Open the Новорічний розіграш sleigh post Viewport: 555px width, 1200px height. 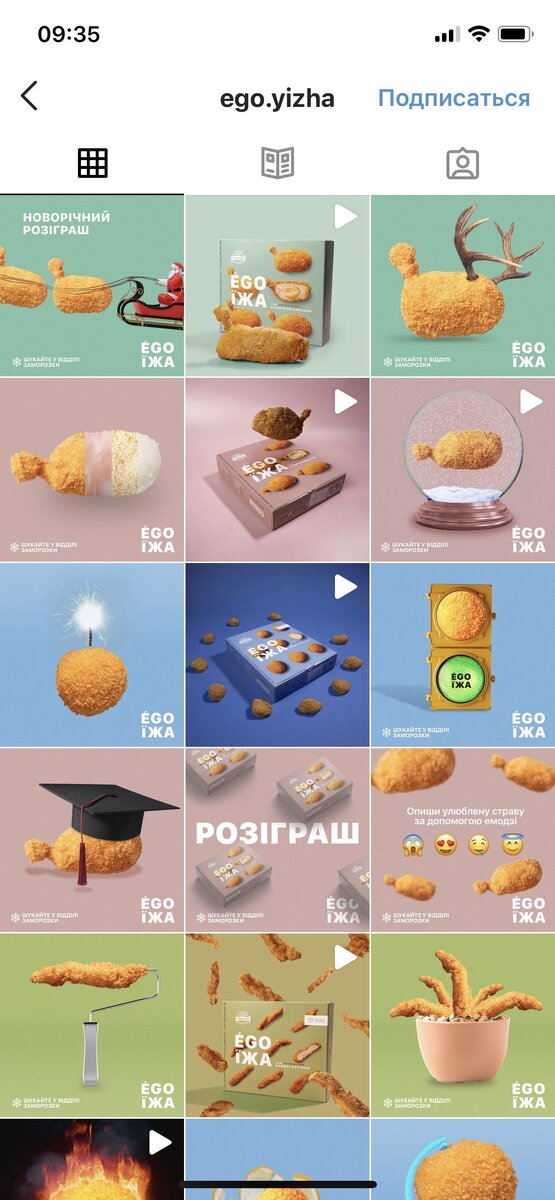pyautogui.click(x=92, y=285)
